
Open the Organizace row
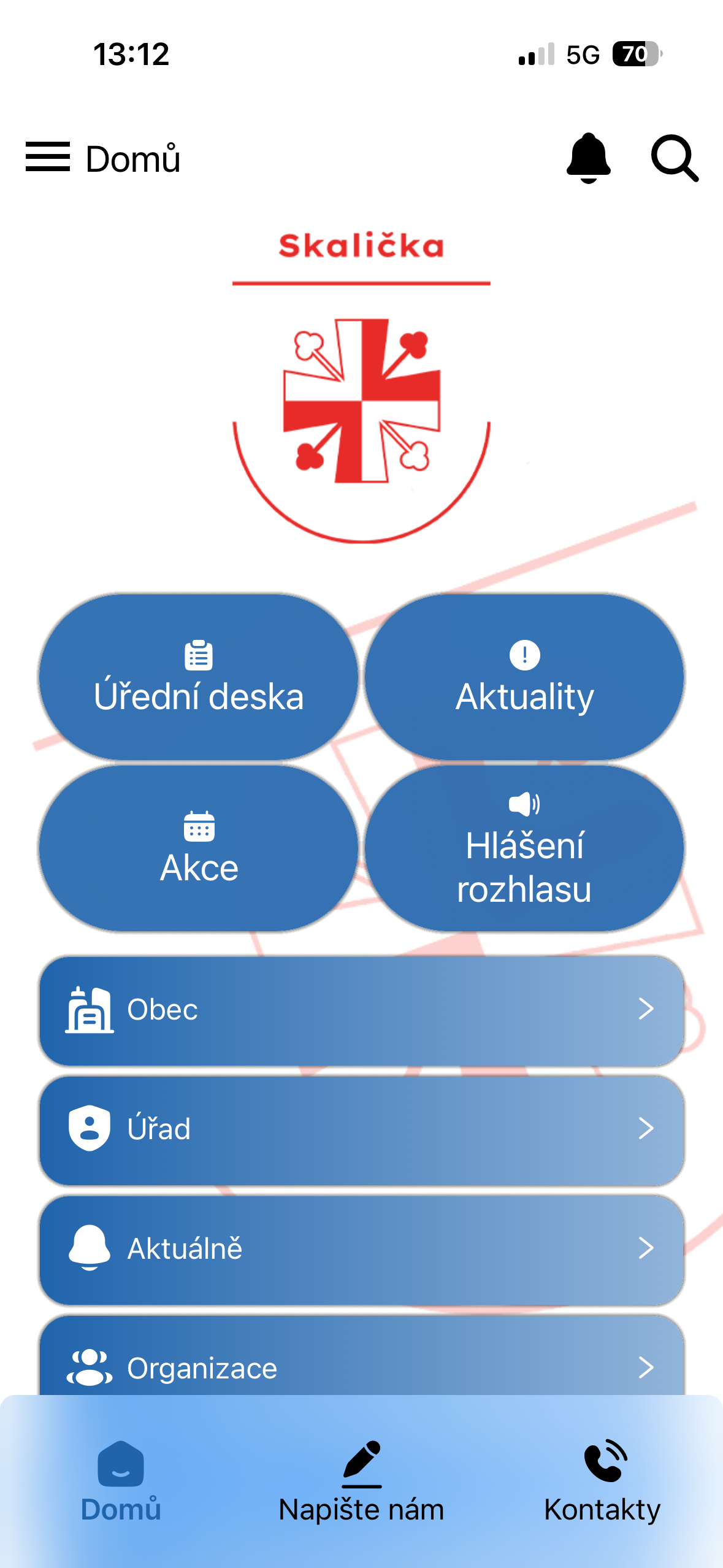pyautogui.click(x=362, y=1359)
